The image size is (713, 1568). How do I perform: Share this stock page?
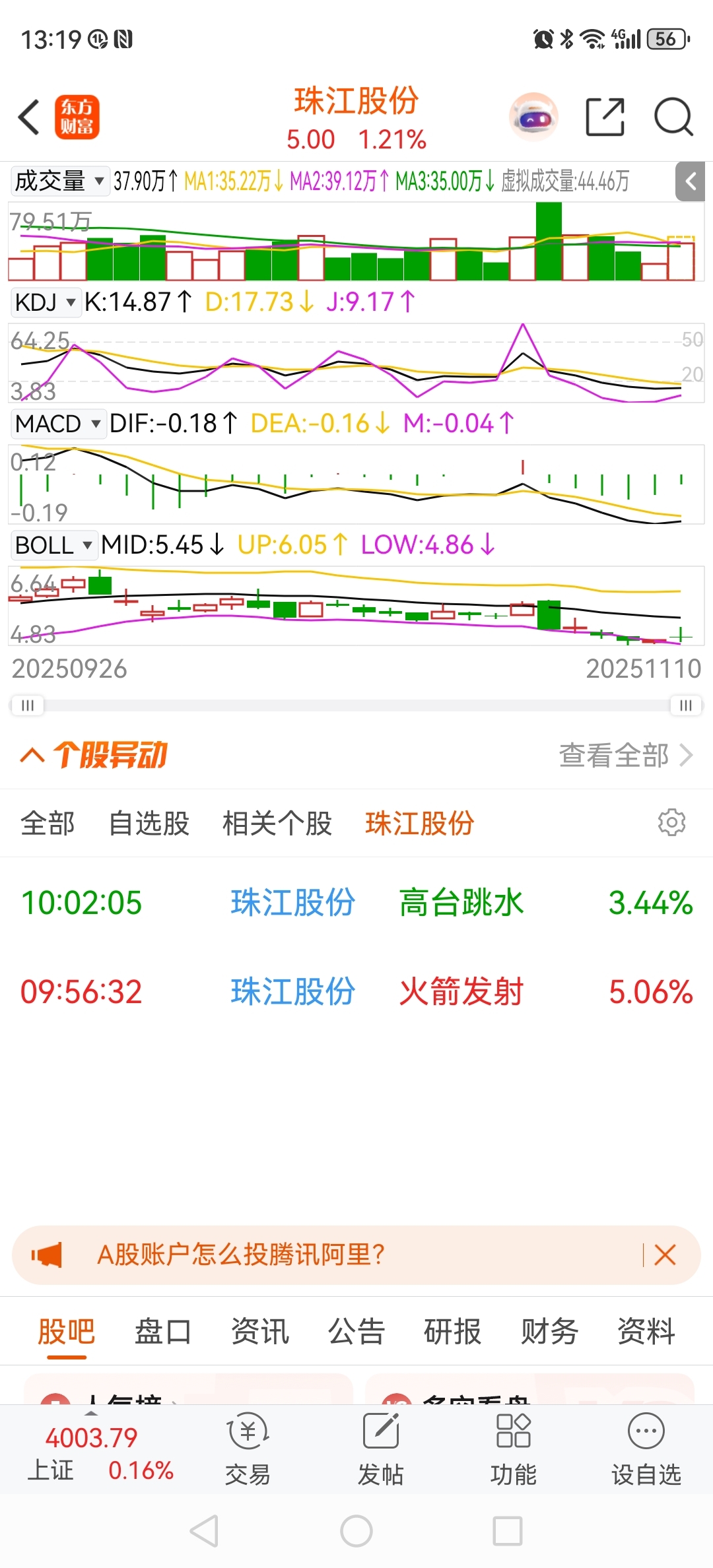pyautogui.click(x=605, y=117)
